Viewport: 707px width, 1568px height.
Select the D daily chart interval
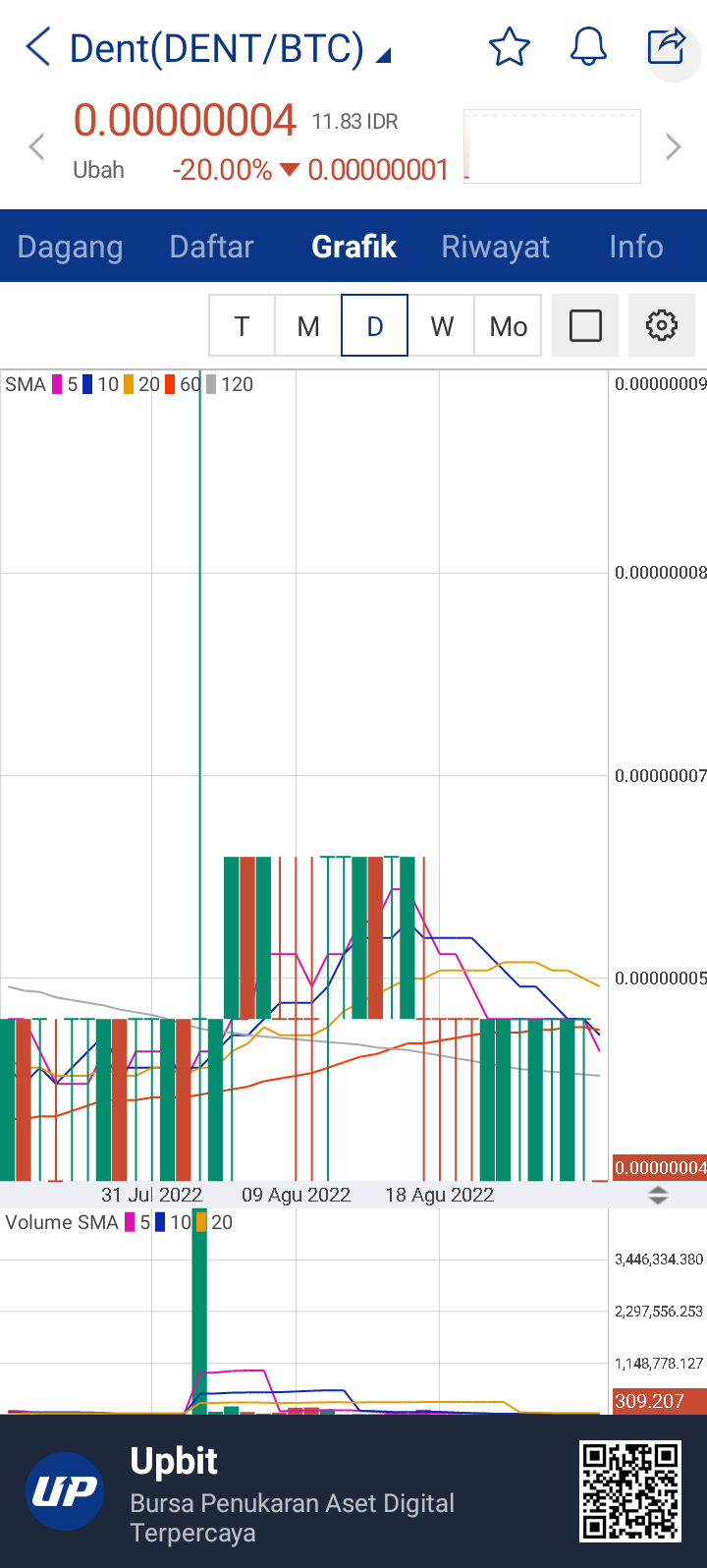[375, 326]
